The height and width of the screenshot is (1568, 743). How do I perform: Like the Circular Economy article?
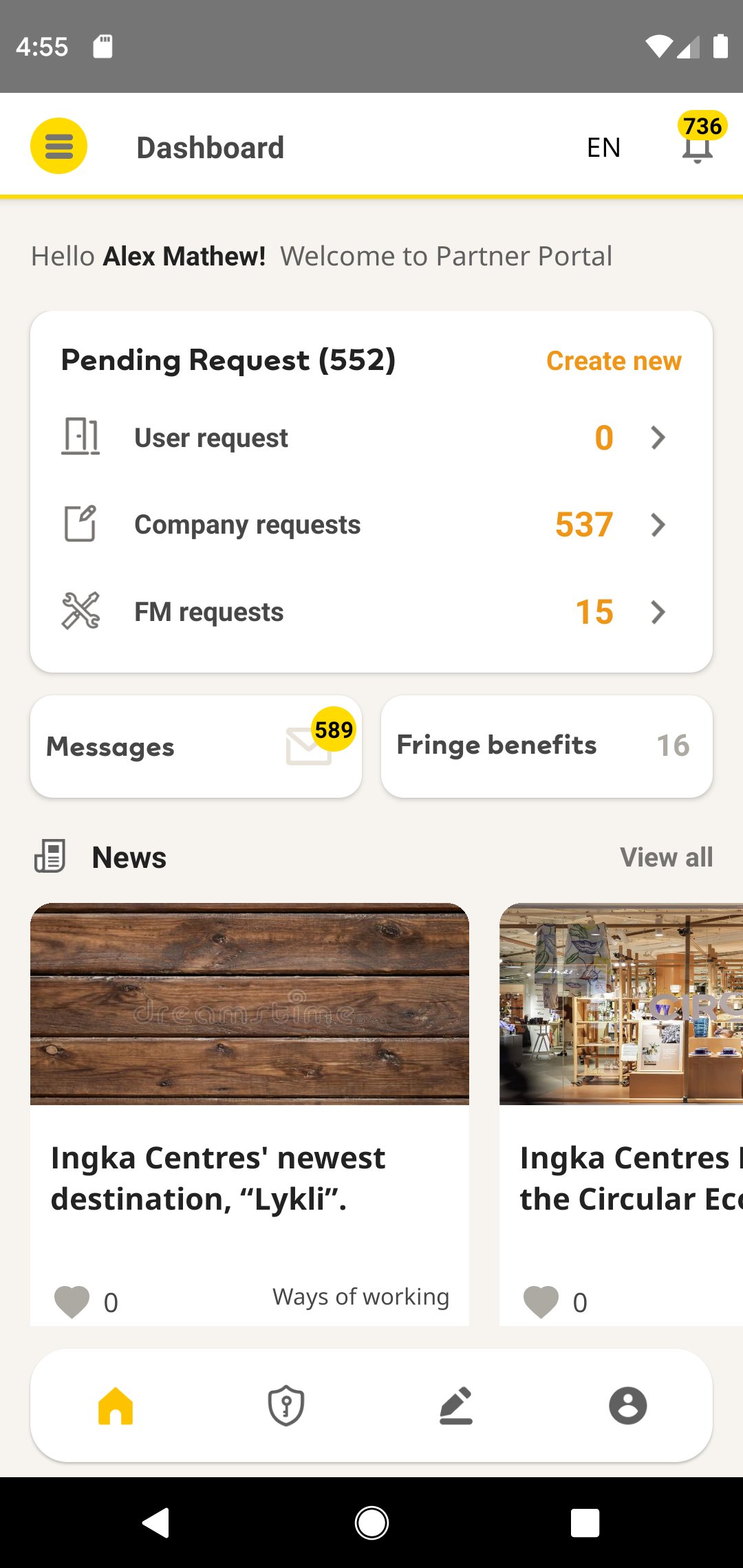541,1301
